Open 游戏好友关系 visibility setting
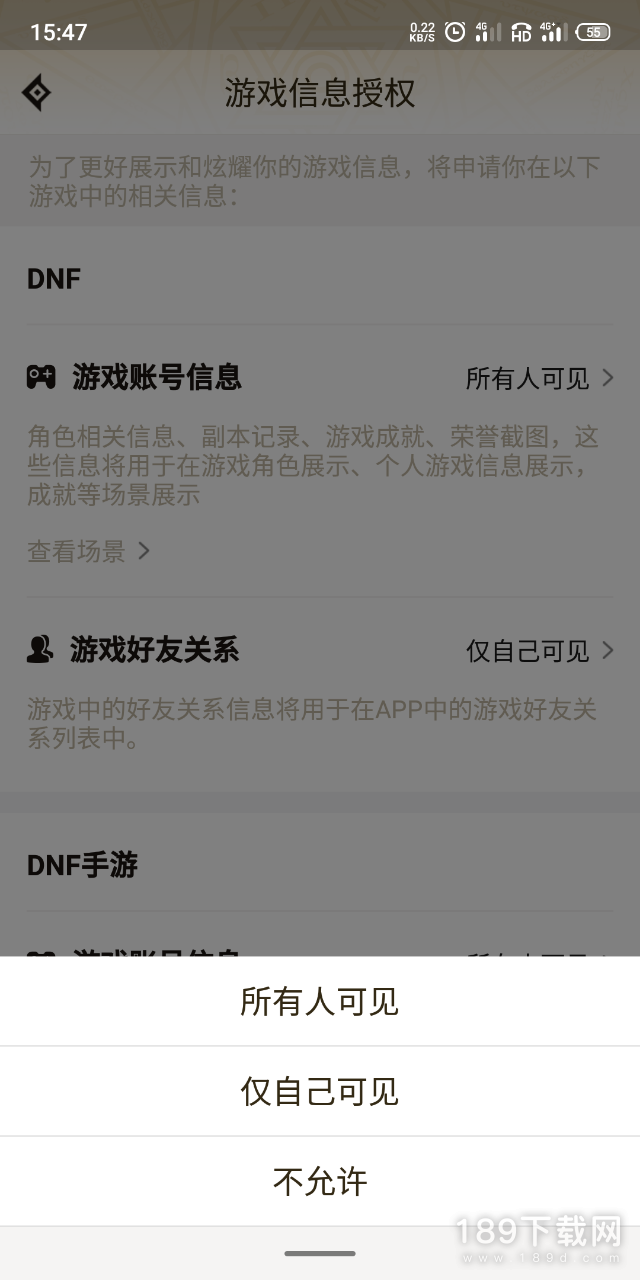The height and width of the screenshot is (1280, 640). point(539,651)
